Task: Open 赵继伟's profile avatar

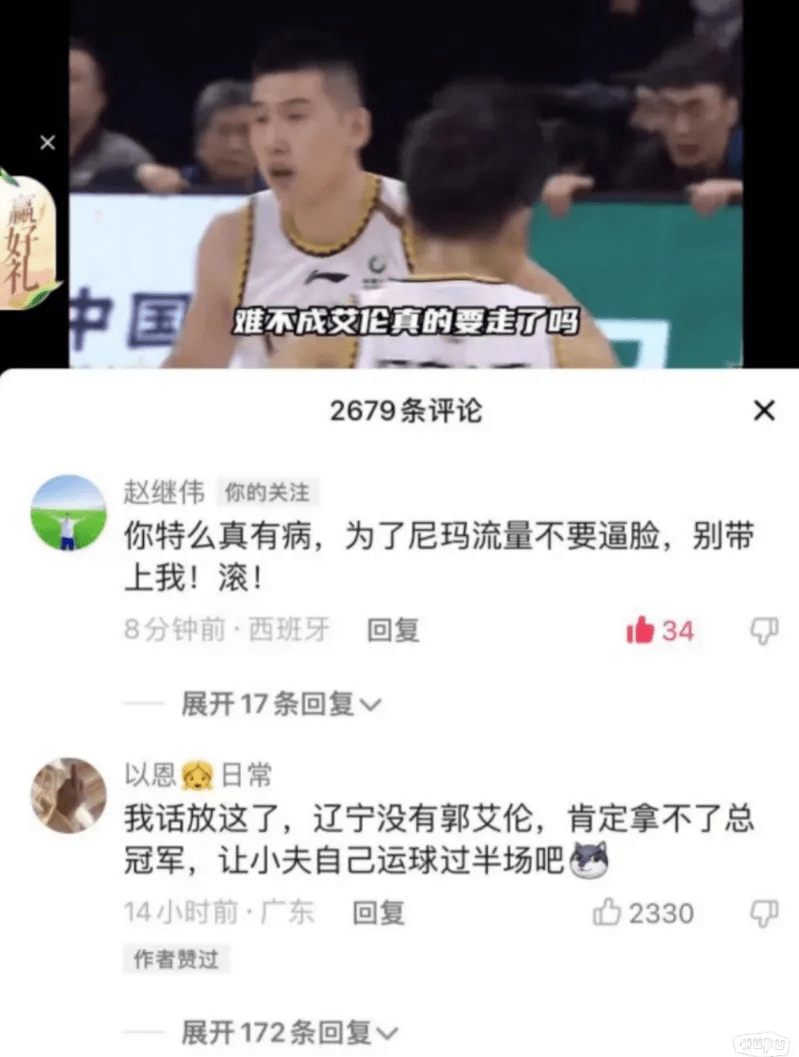Action: tap(68, 512)
